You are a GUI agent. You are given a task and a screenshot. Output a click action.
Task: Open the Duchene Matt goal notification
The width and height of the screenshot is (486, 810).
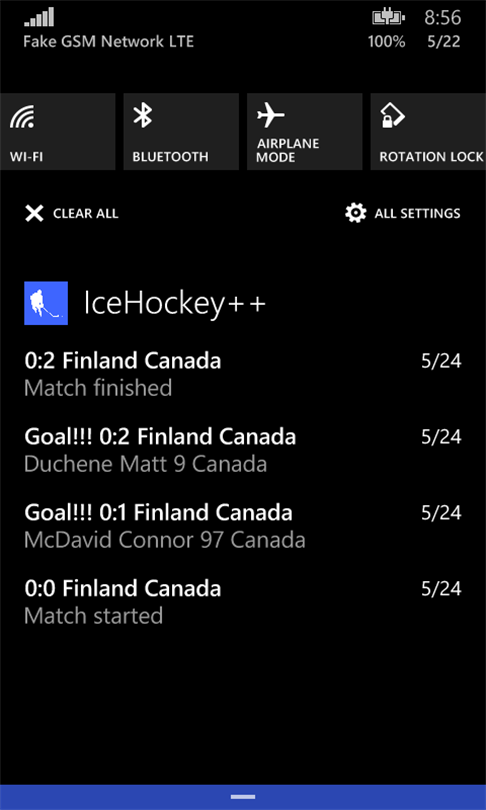(x=243, y=450)
